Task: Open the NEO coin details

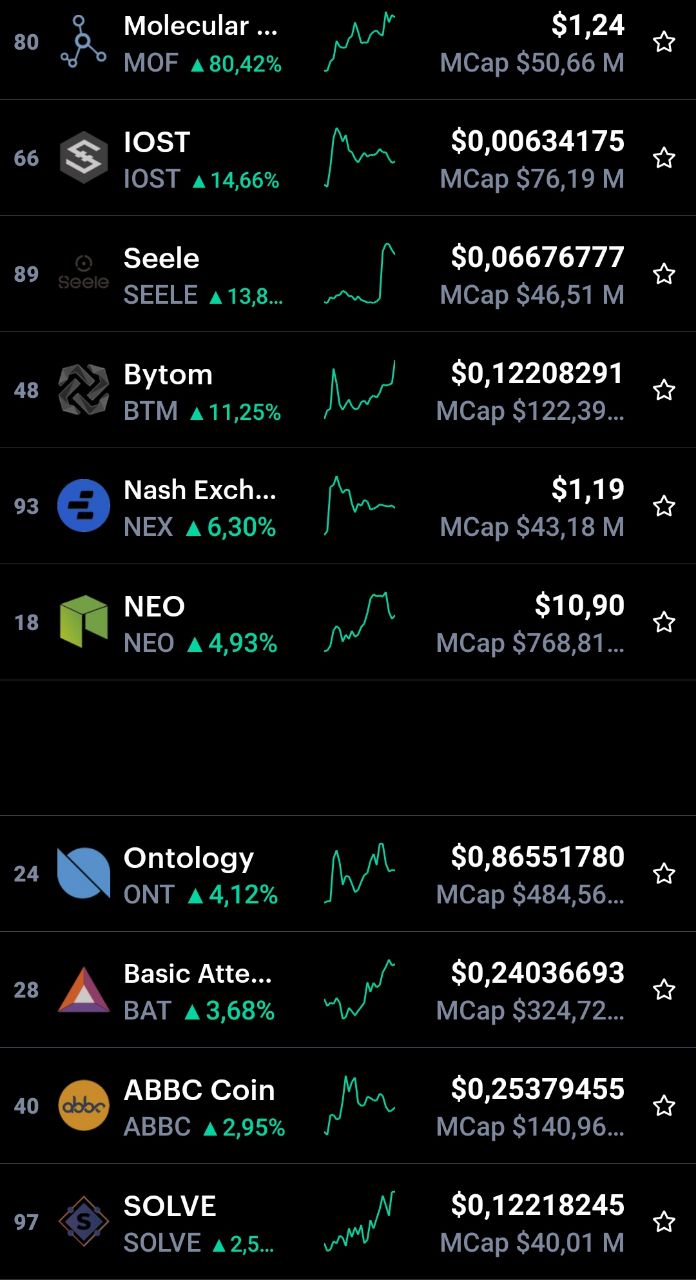Action: (x=348, y=622)
